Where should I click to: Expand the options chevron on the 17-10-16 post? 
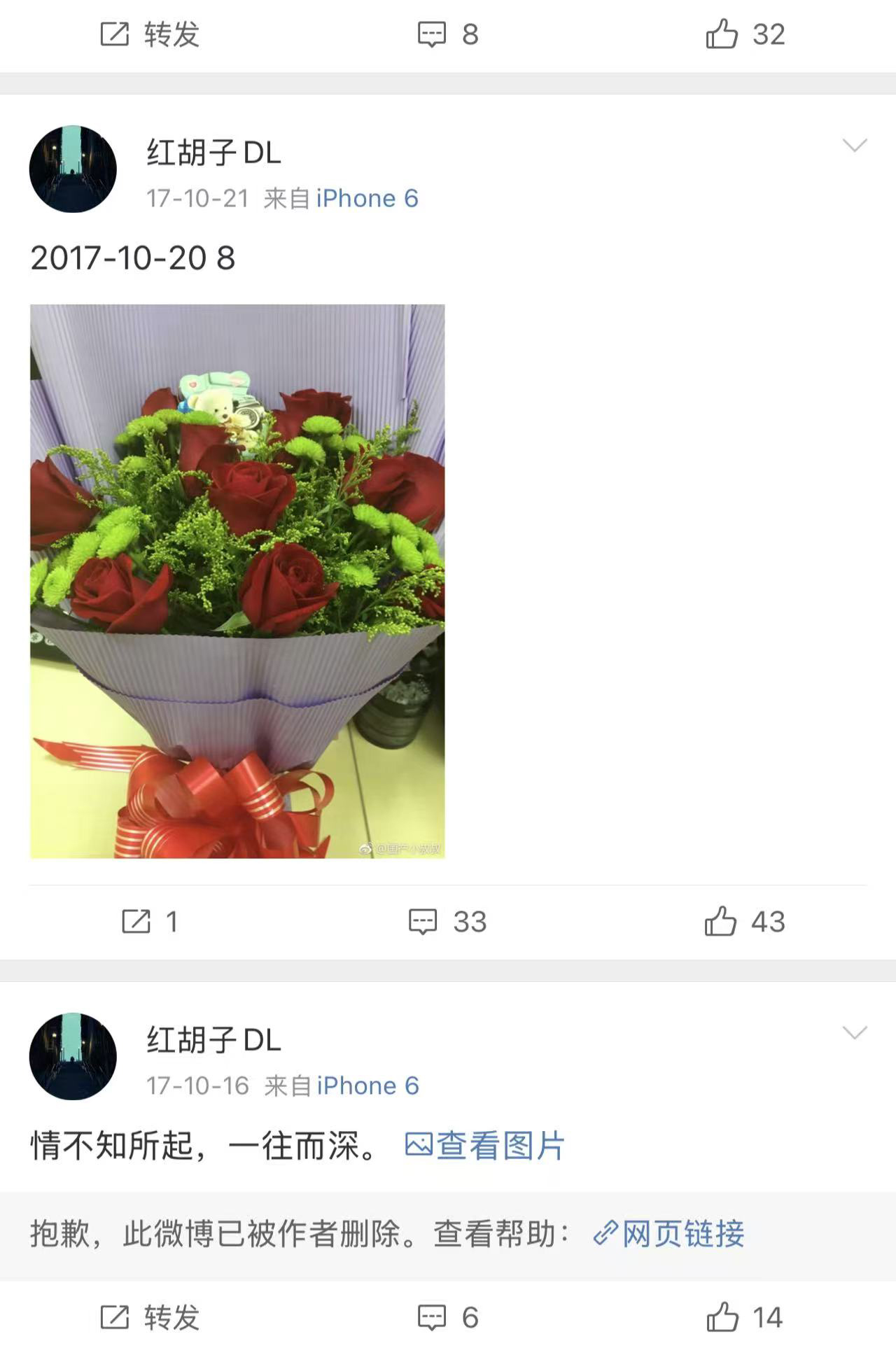pos(855,1032)
